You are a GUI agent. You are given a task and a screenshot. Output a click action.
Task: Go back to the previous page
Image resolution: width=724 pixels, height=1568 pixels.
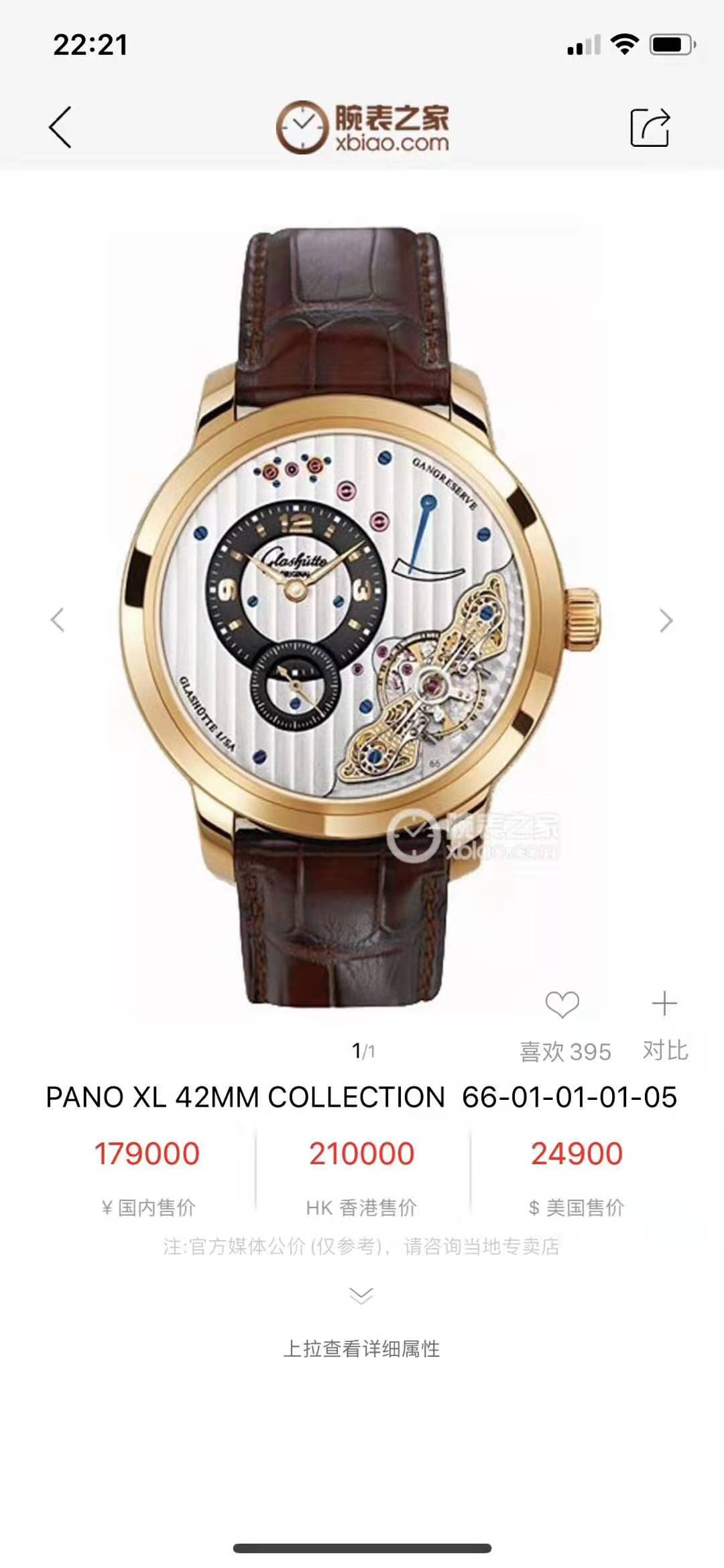(x=60, y=127)
